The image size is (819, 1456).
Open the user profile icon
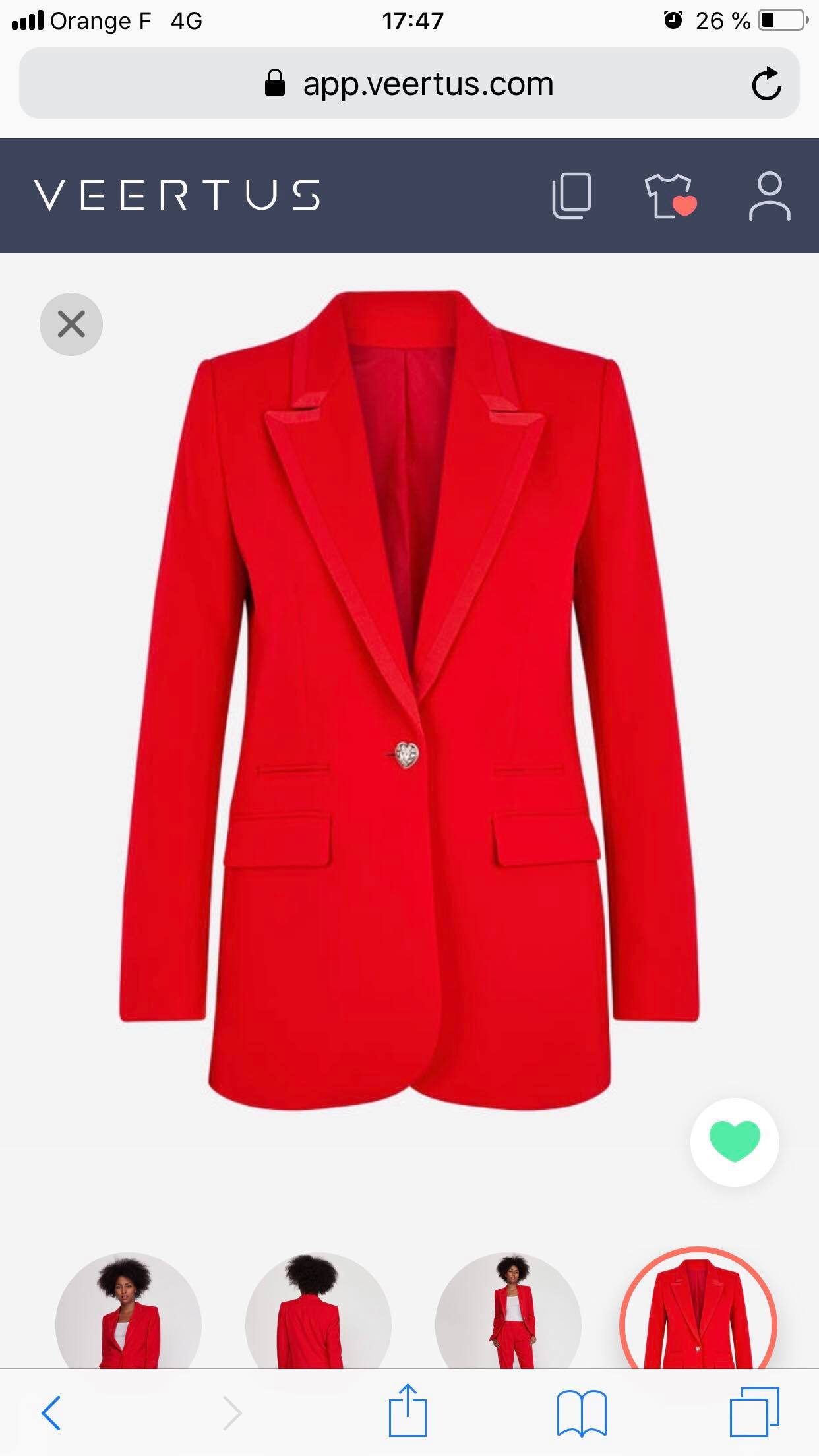(x=770, y=196)
